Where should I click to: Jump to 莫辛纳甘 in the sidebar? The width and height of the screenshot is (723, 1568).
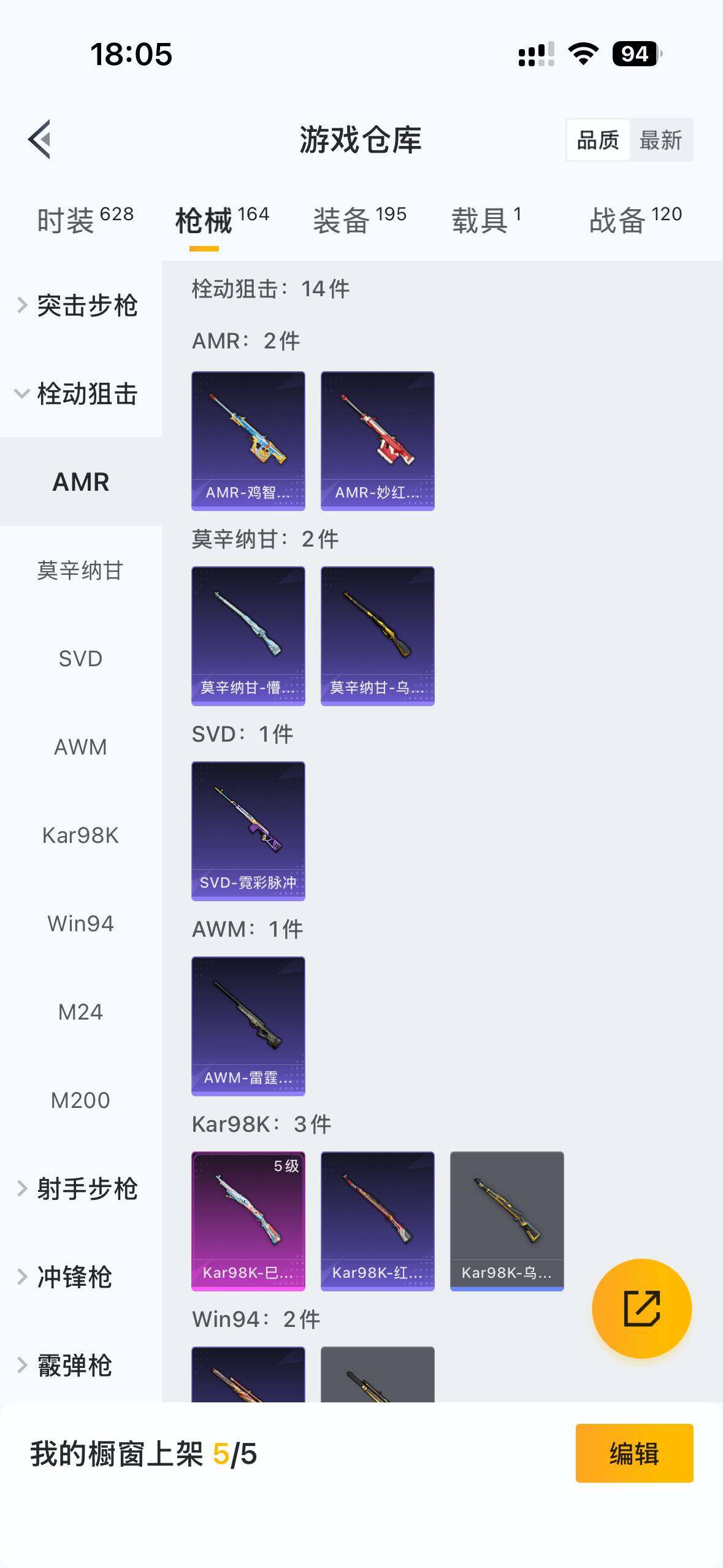point(80,571)
